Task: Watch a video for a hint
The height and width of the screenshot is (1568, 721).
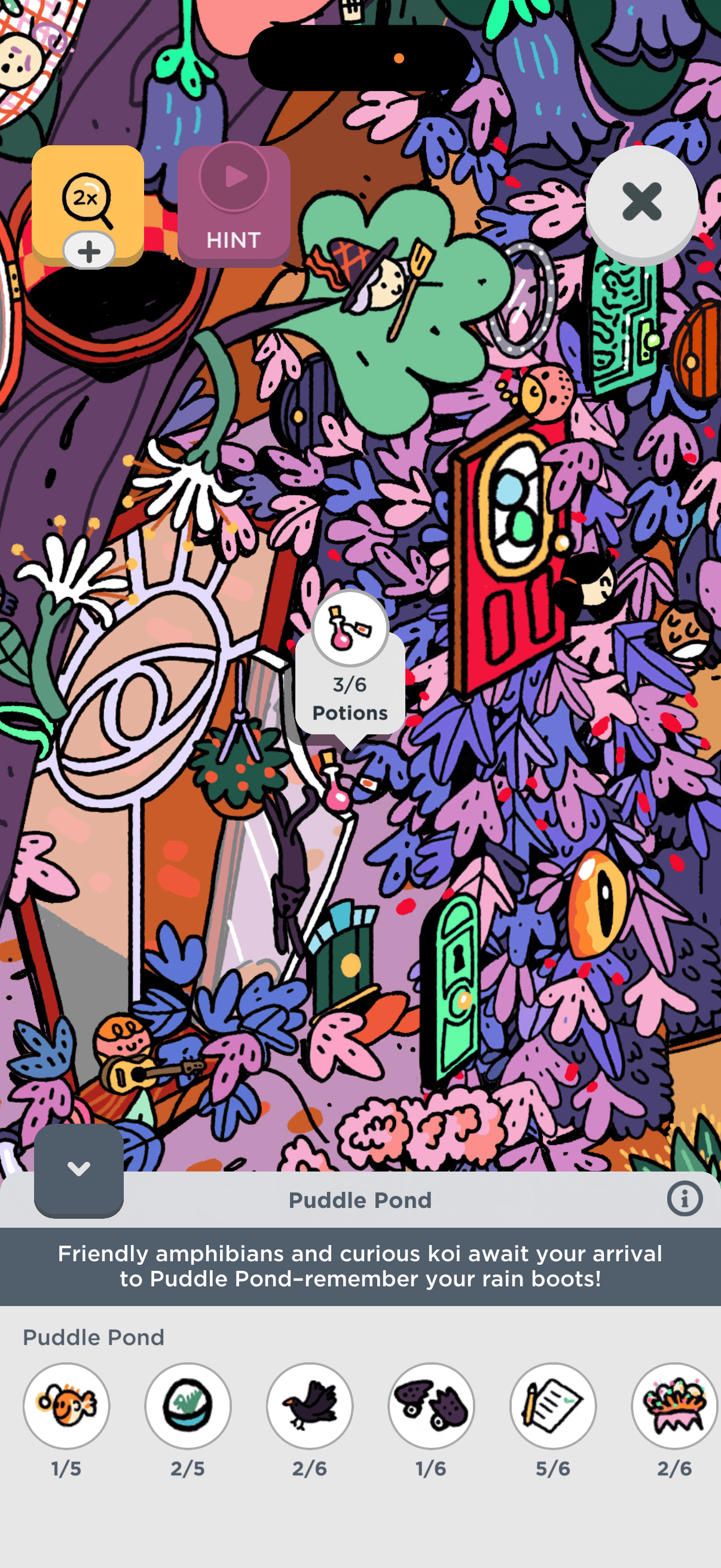Action: coord(234,206)
